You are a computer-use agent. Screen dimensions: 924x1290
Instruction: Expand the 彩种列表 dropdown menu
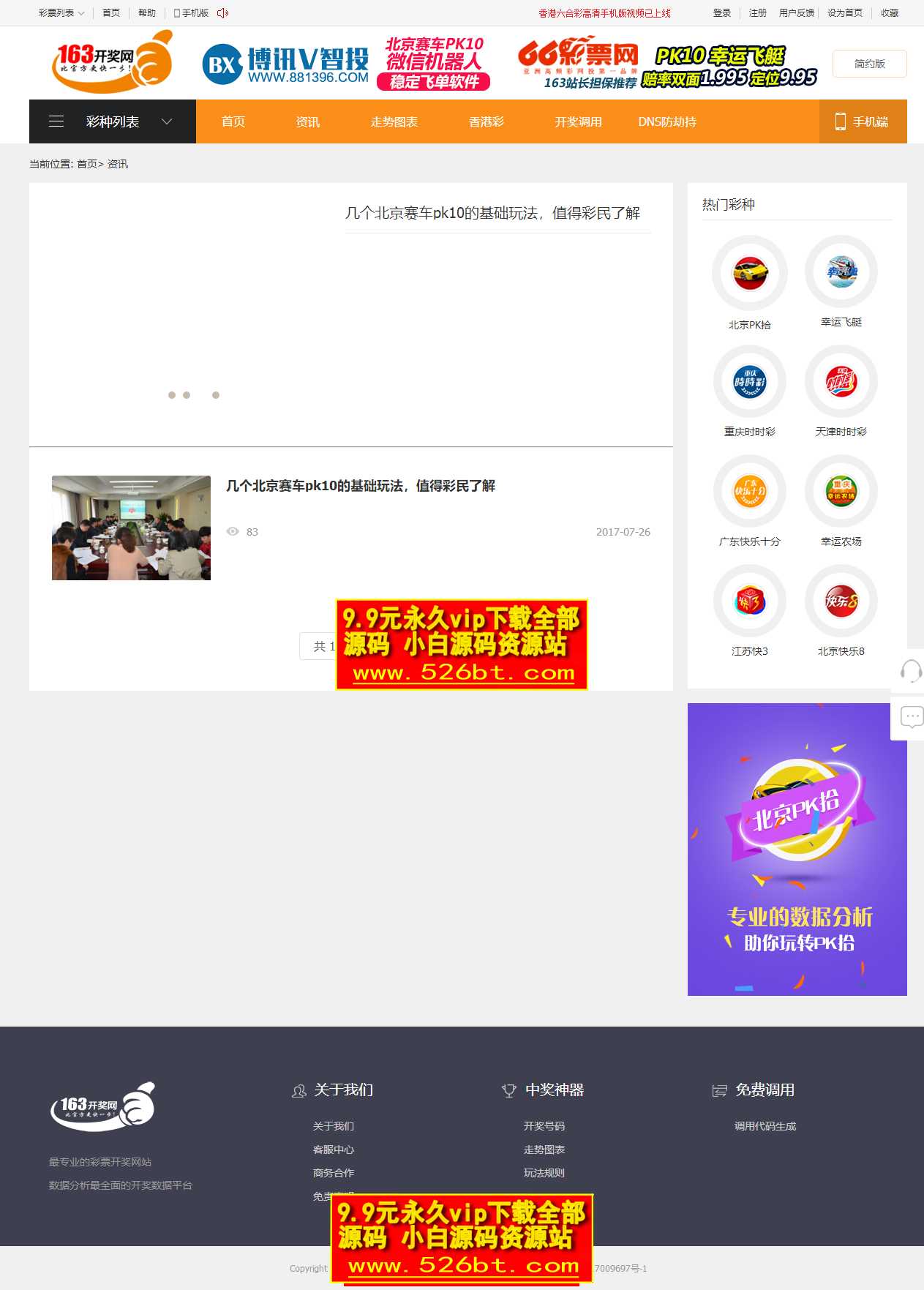[113, 121]
